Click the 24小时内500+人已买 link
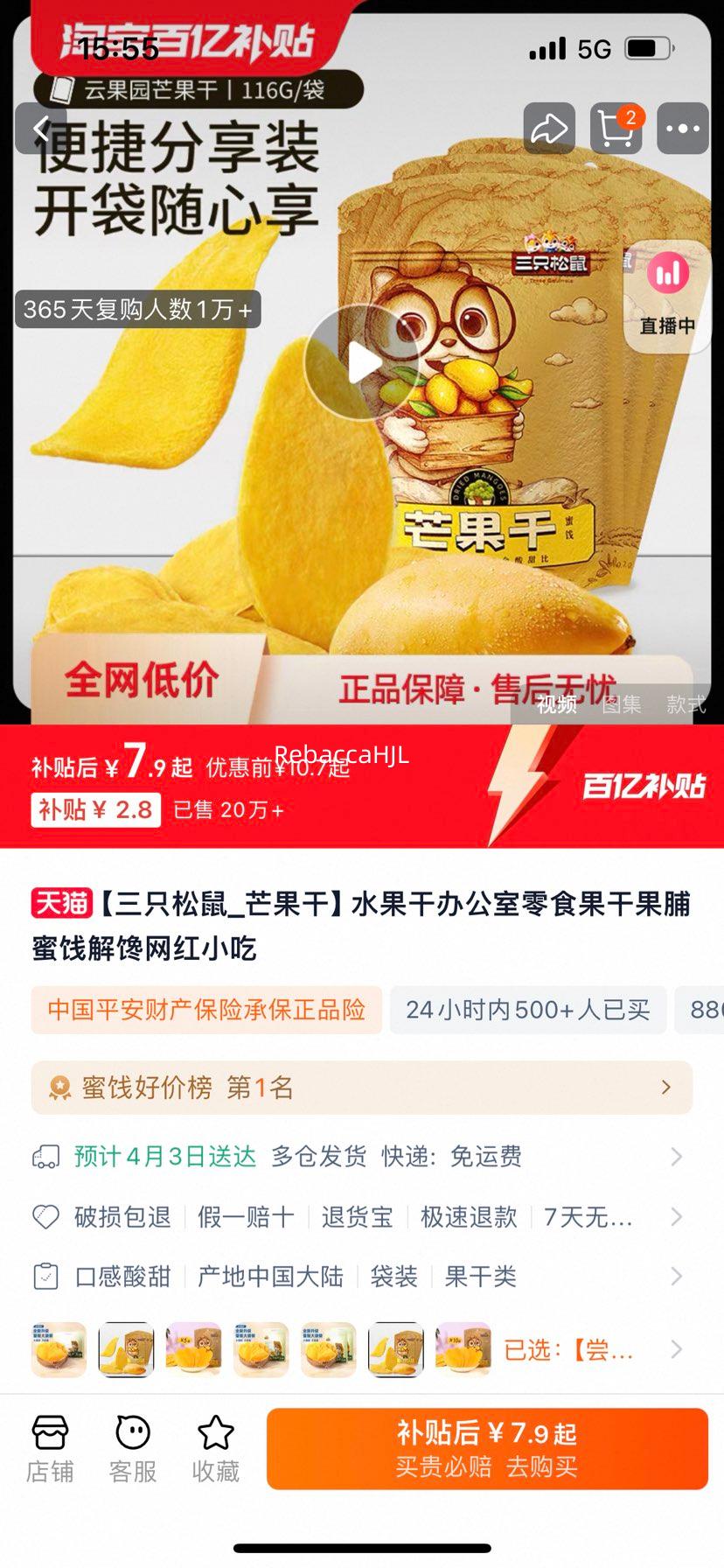Screen dimensions: 724x1568 tap(528, 1010)
